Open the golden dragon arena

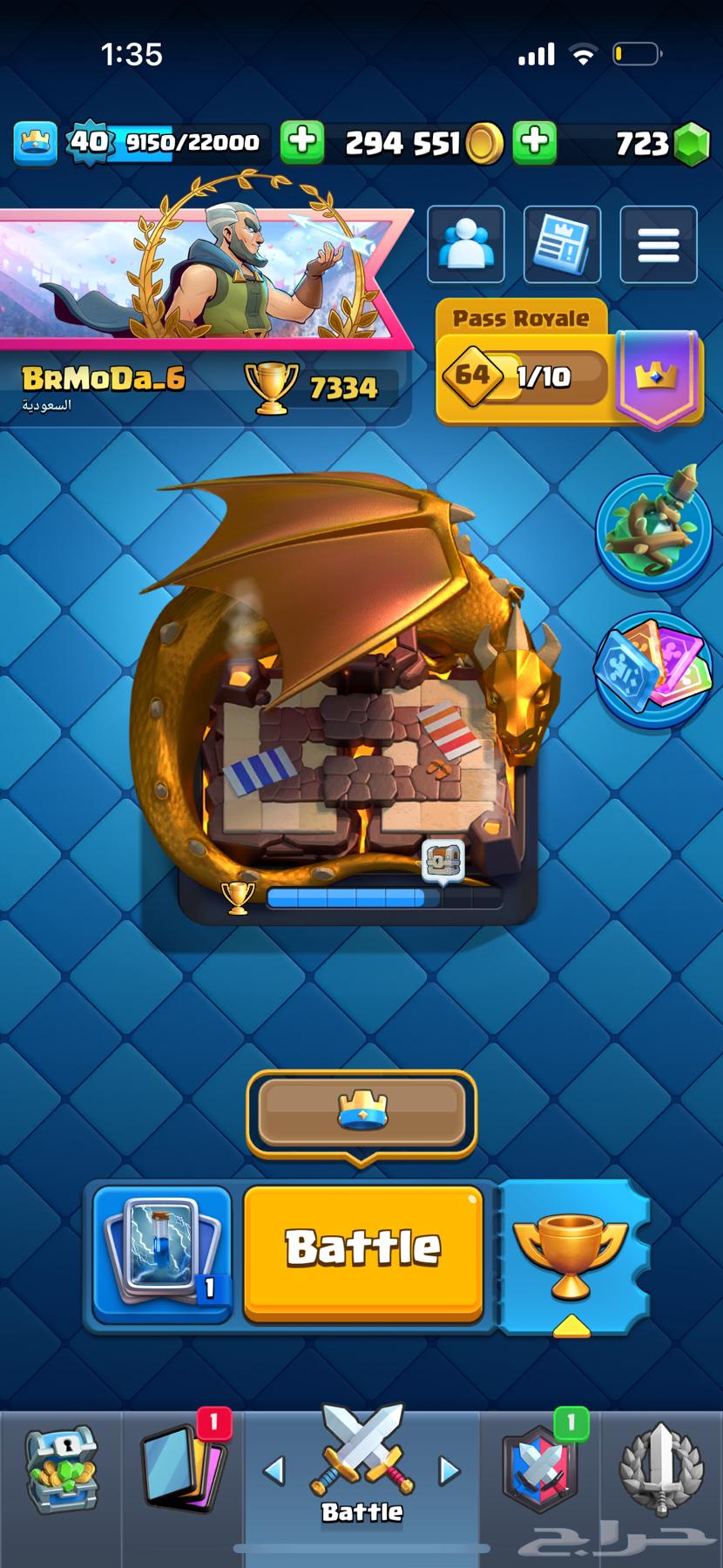(348, 697)
